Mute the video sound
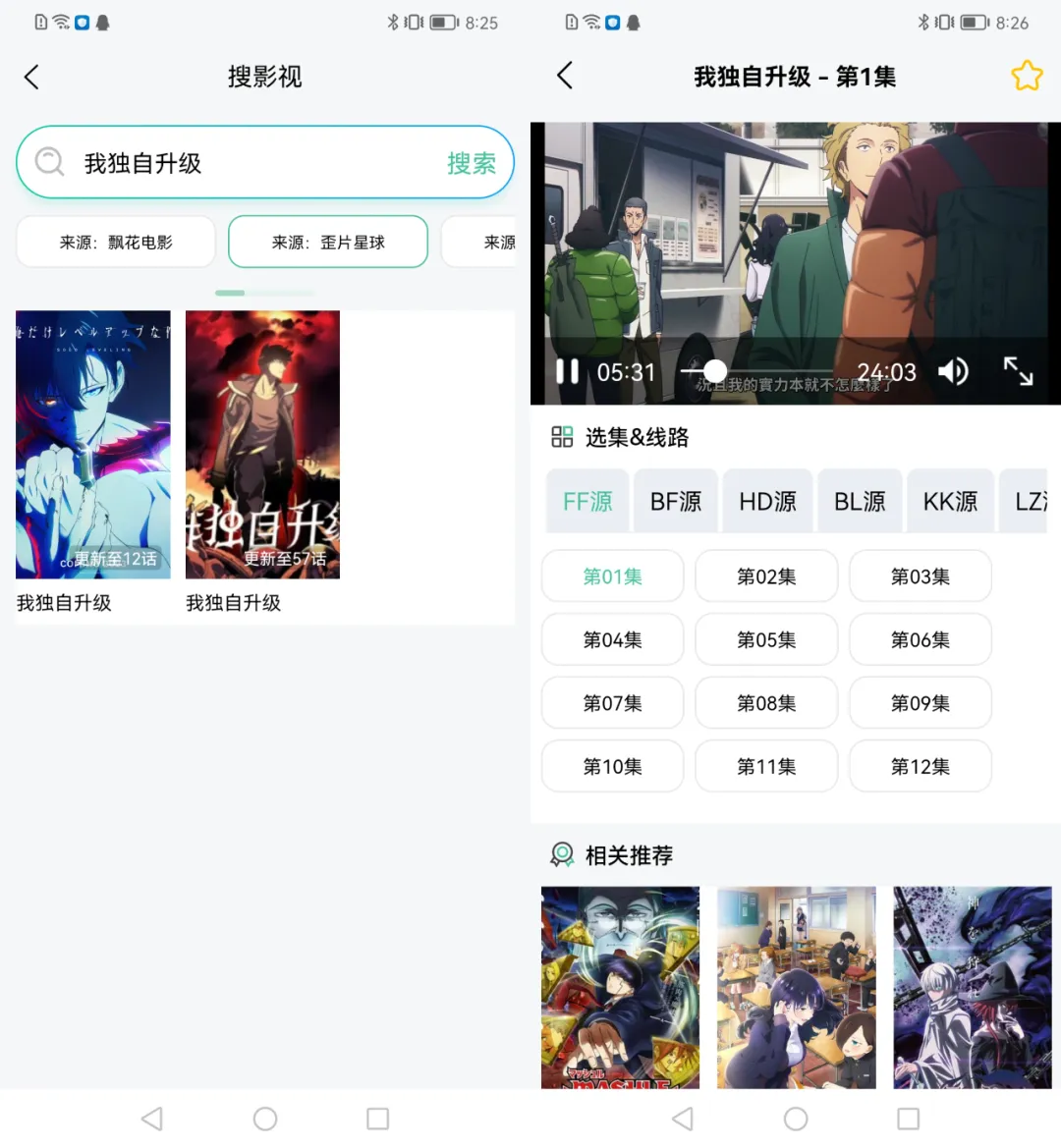This screenshot has height=1148, width=1061. 952,371
